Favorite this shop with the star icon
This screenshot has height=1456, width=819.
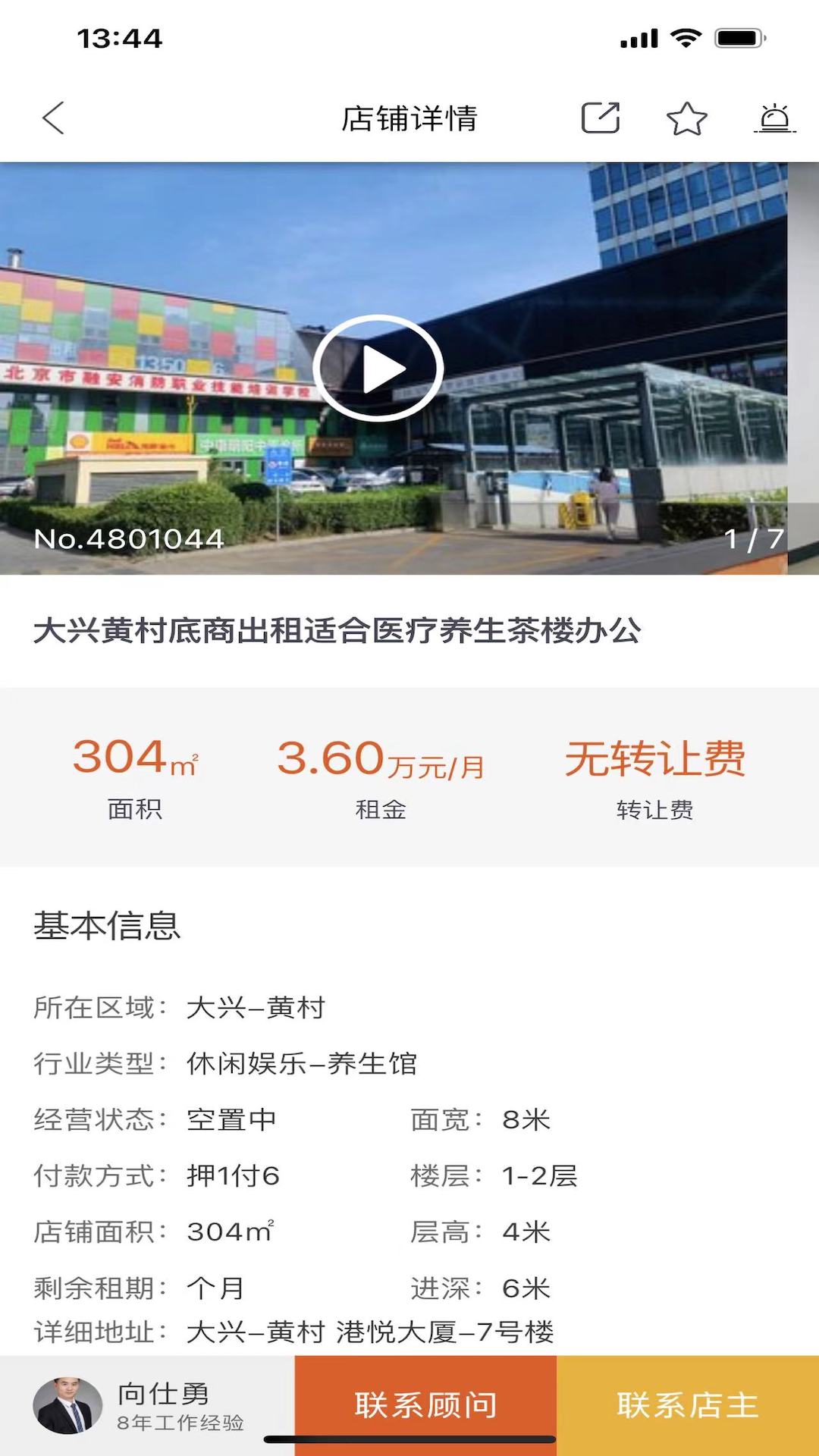(x=686, y=118)
